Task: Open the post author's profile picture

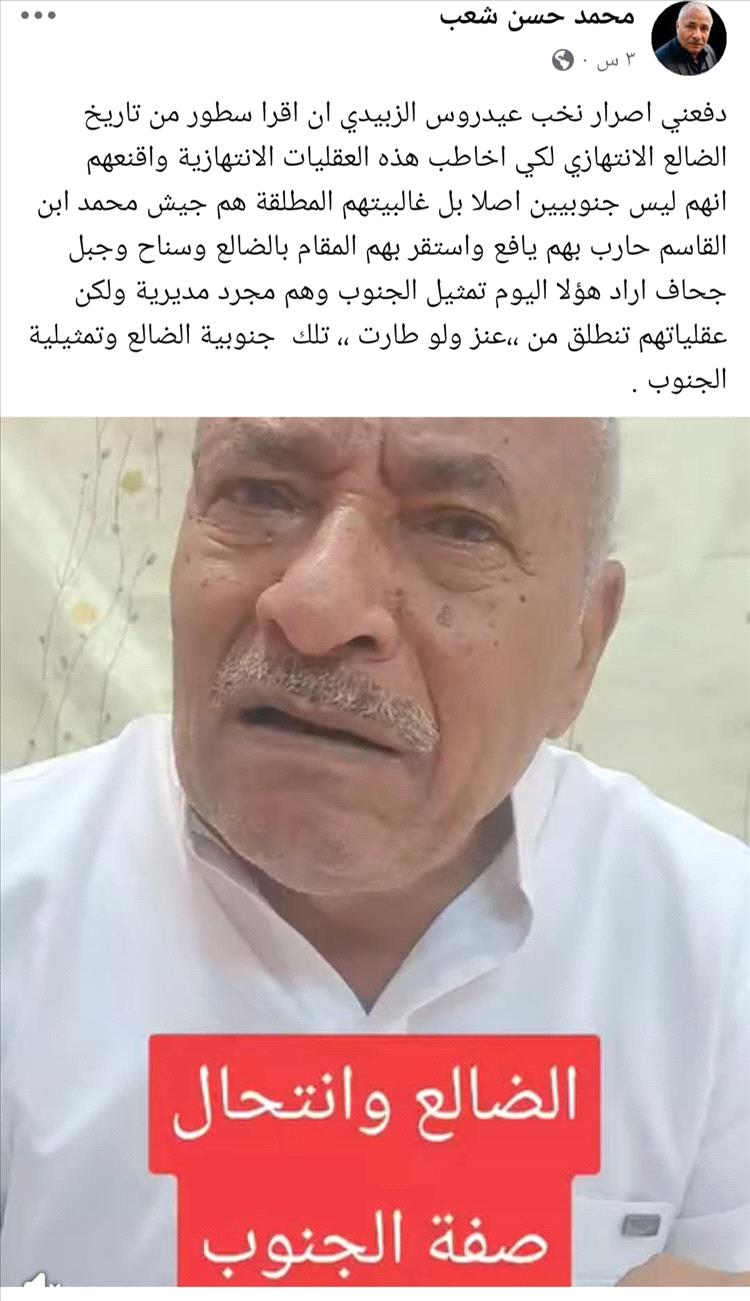Action: 689,39
